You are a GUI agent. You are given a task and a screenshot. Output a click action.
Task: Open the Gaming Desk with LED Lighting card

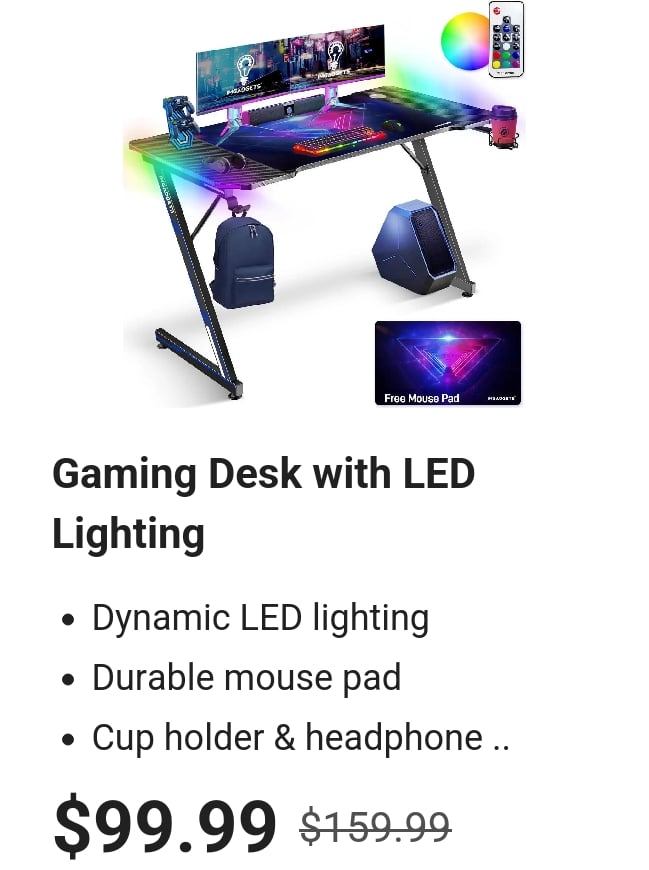point(263,502)
